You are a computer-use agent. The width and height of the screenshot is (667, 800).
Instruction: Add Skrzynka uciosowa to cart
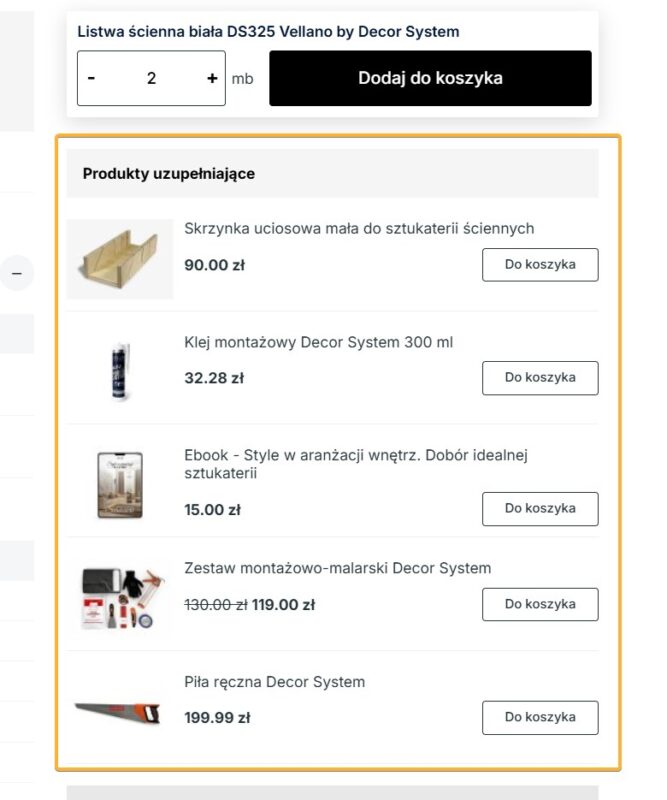(540, 265)
